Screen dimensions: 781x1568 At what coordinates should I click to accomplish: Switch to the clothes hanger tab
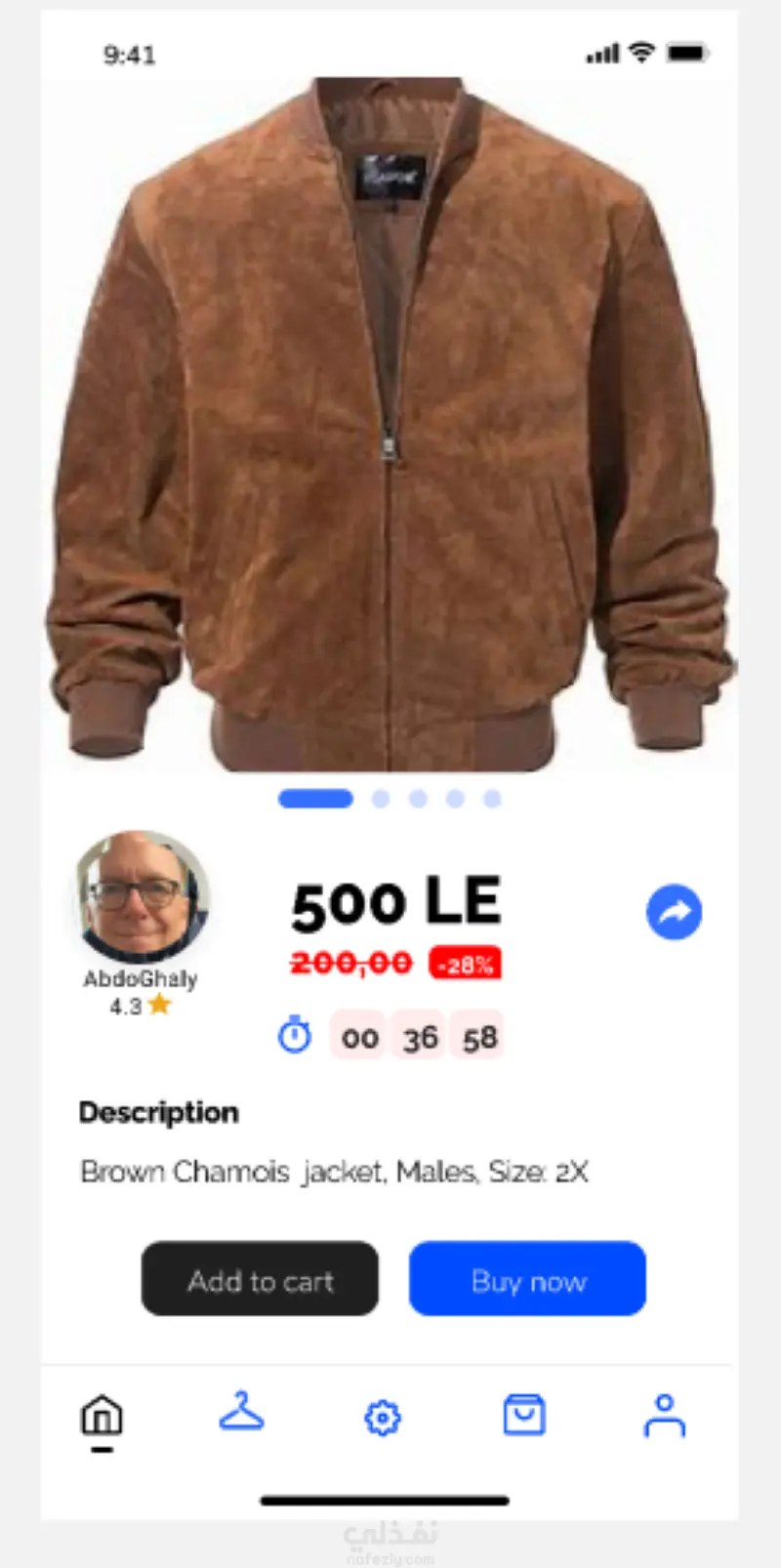241,1414
